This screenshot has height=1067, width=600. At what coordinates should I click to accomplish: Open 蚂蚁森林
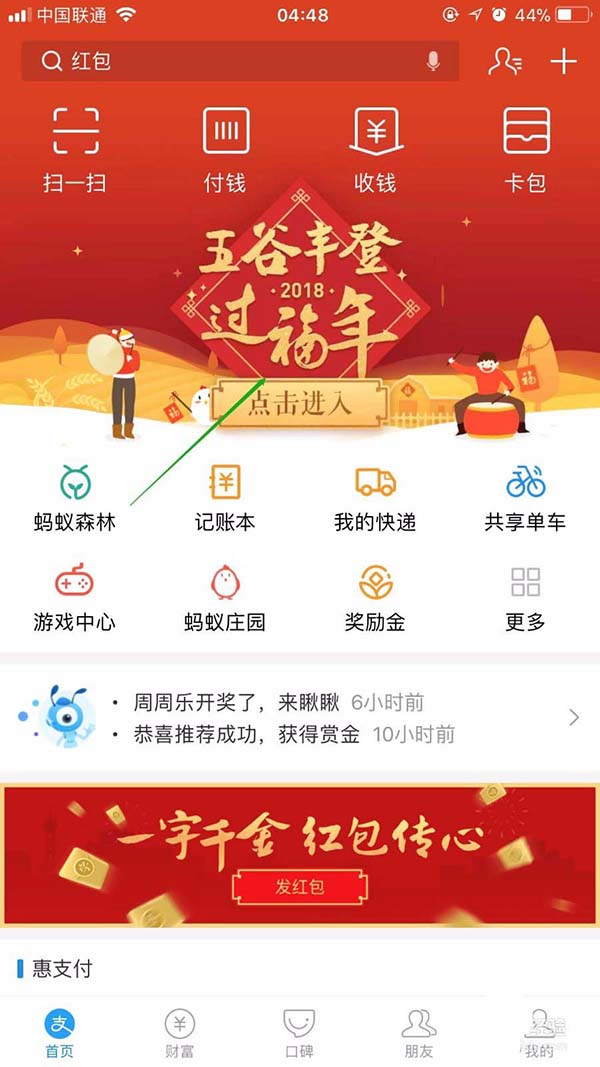[x=75, y=498]
